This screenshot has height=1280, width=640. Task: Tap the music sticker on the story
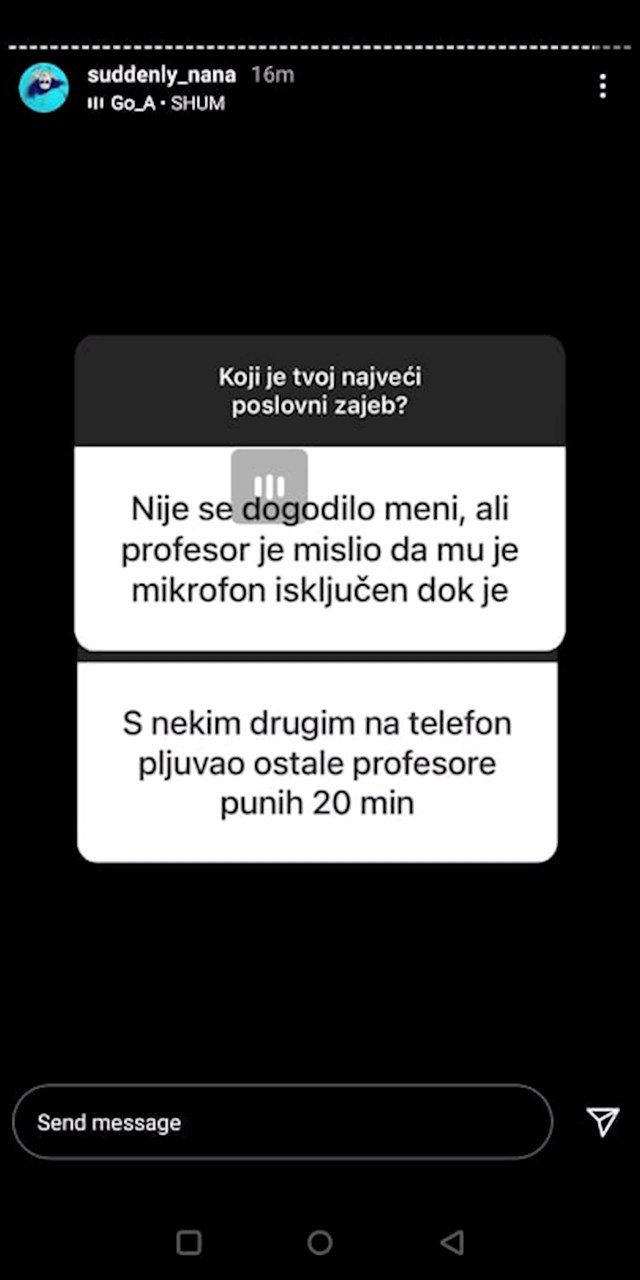point(269,486)
